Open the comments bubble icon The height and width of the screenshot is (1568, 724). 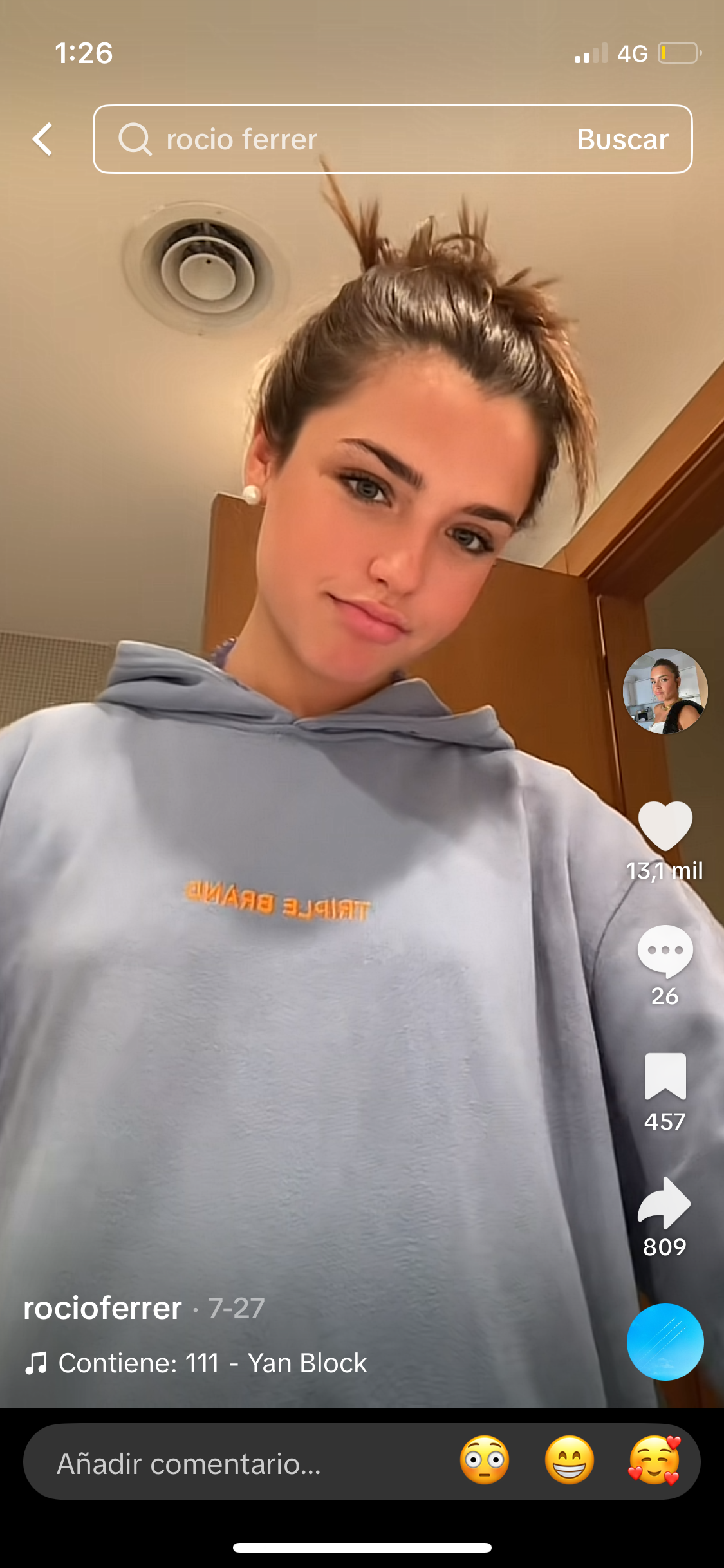point(665,951)
